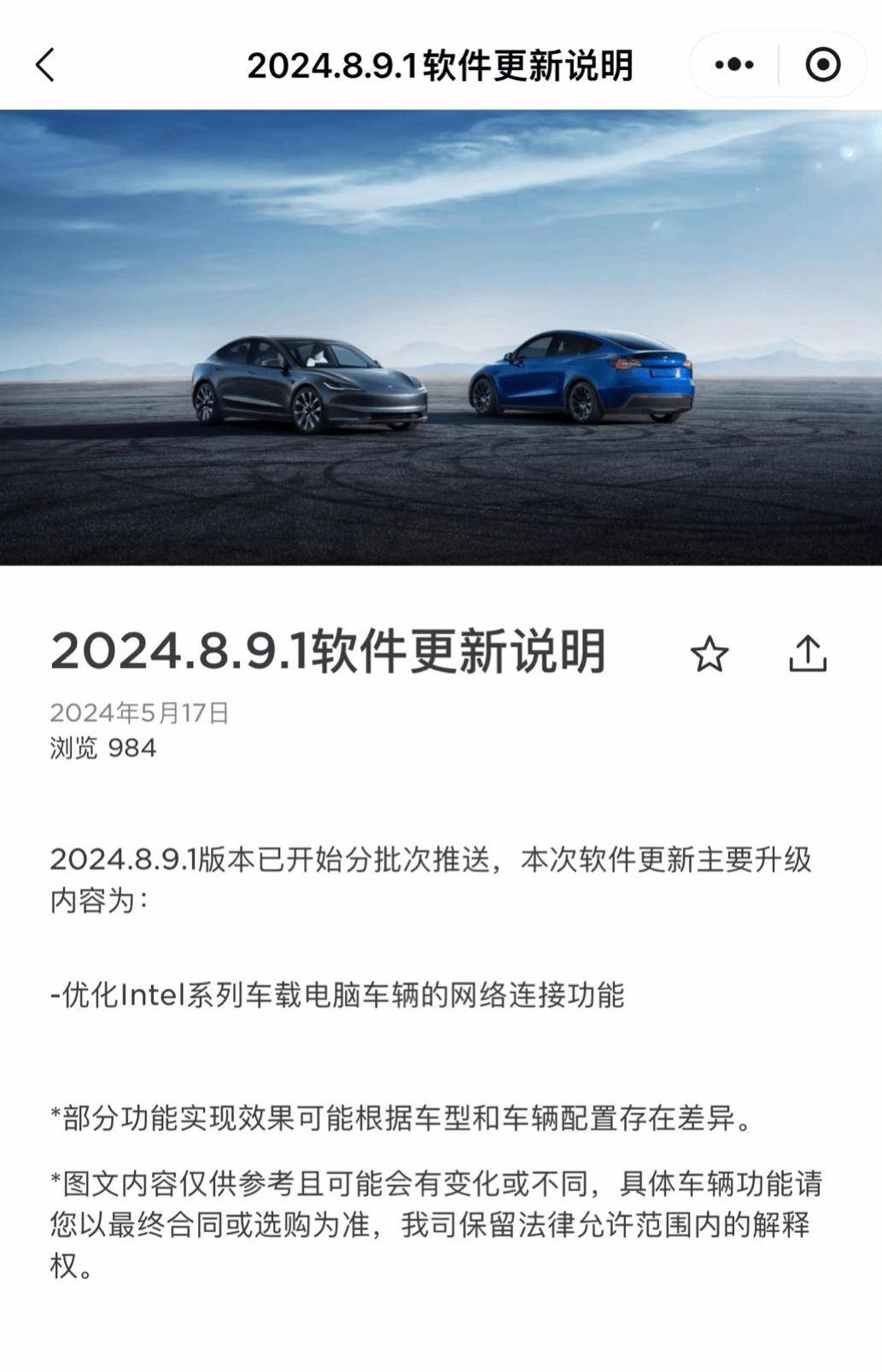Favorite this article with the star icon
Image resolution: width=882 pixels, height=1372 pixels.
(x=709, y=654)
